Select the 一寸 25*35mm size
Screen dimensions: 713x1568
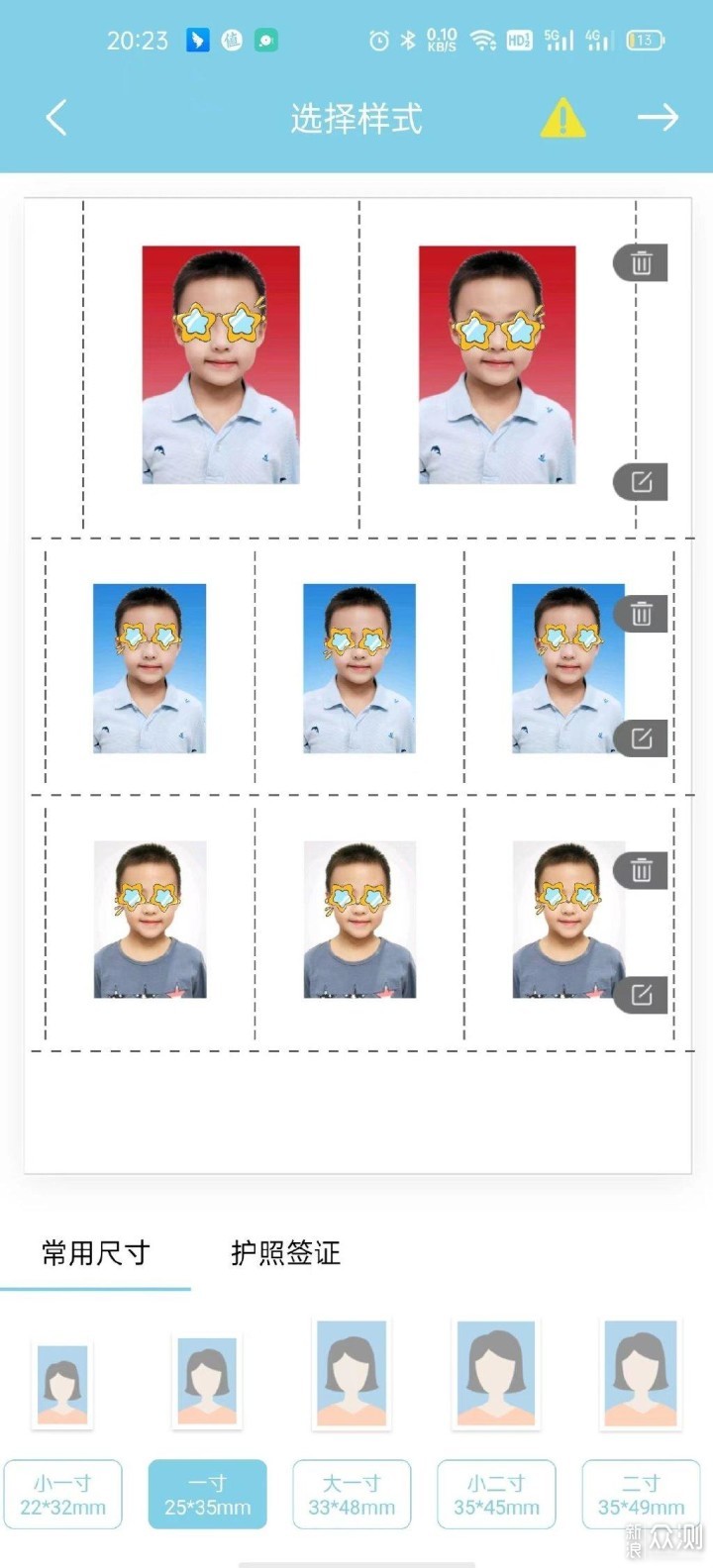pyautogui.click(x=207, y=1495)
